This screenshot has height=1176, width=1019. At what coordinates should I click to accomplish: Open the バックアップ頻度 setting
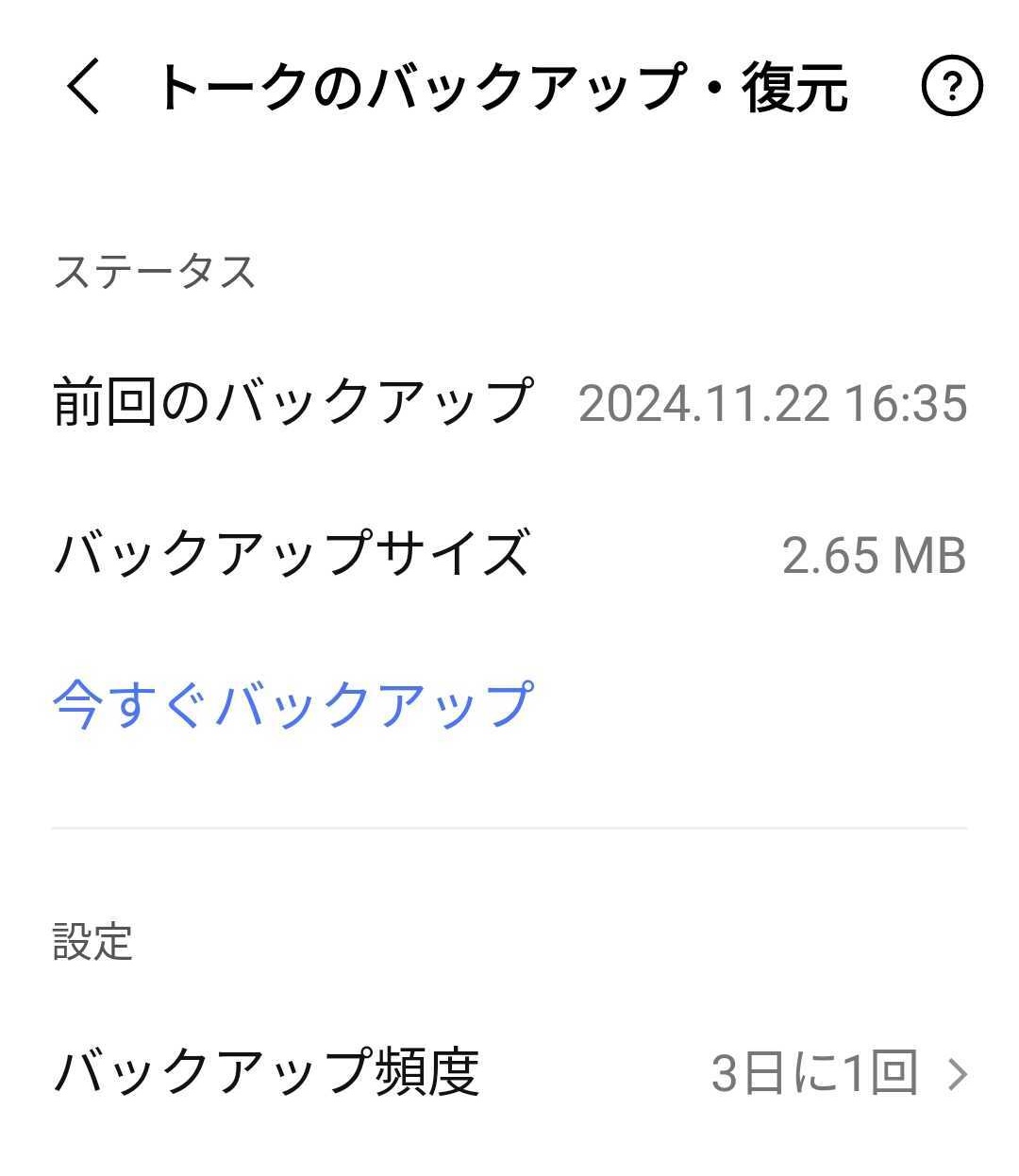click(x=509, y=1072)
